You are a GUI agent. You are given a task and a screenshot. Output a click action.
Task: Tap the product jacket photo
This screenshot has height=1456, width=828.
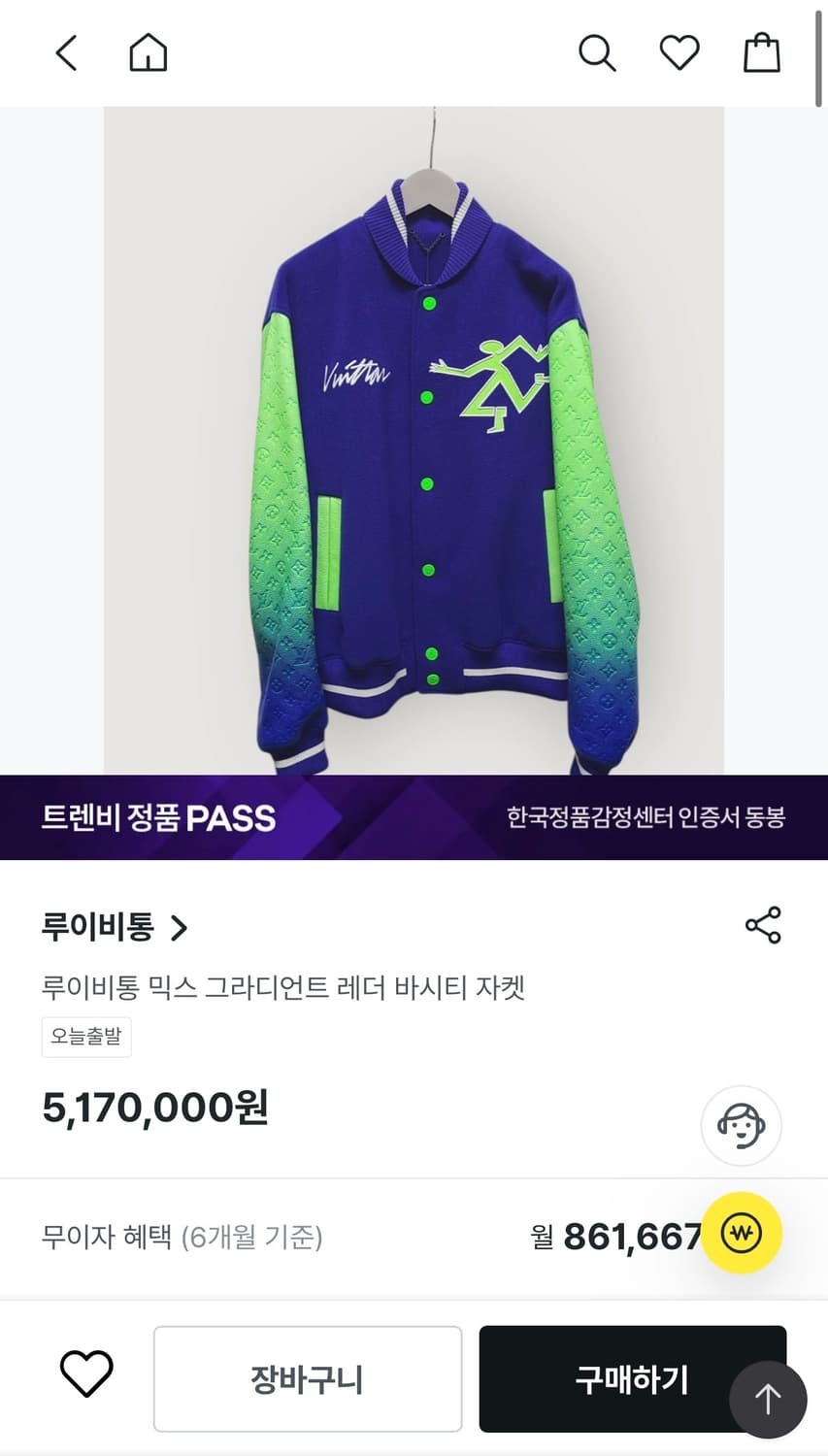(414, 437)
